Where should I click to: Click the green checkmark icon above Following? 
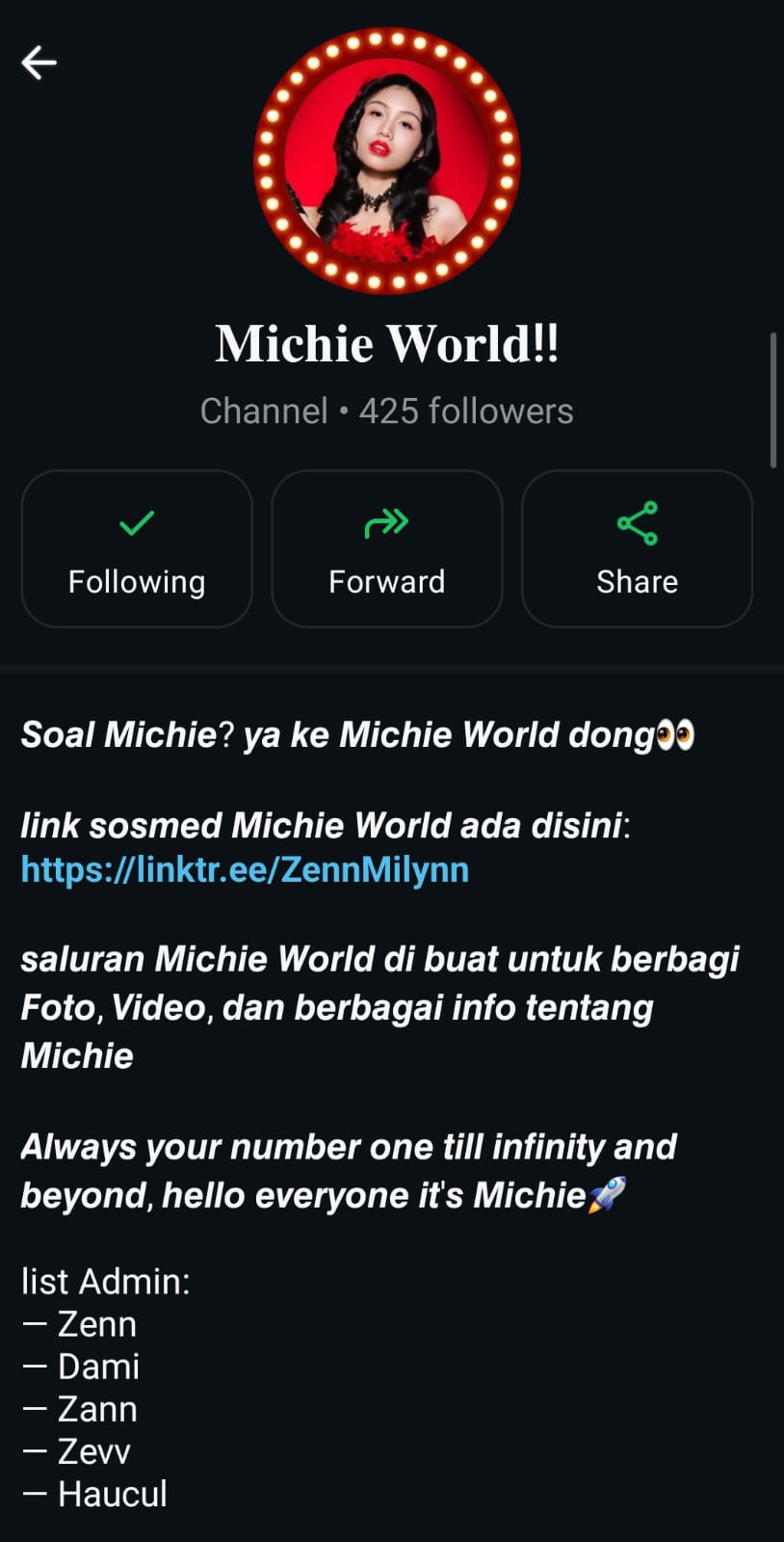136,522
